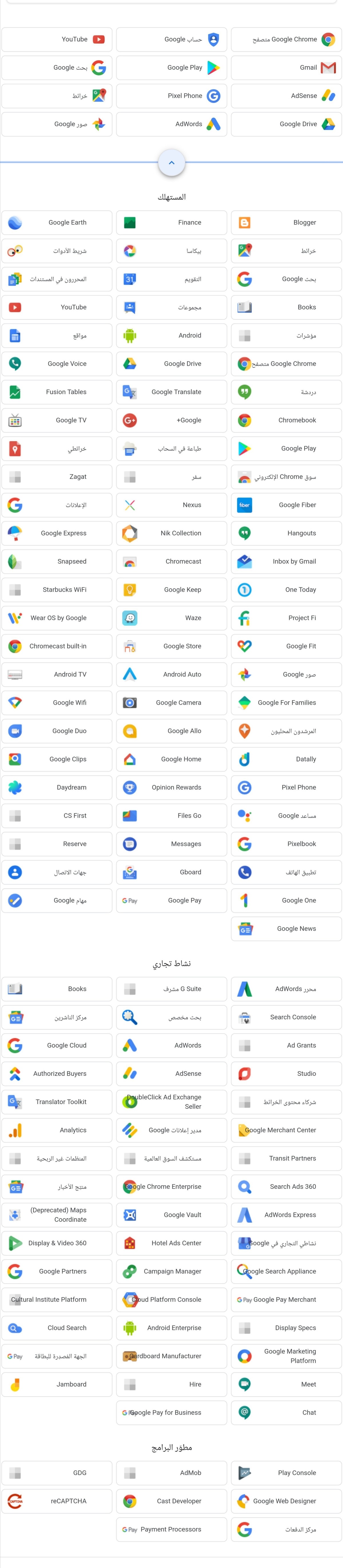The height and width of the screenshot is (1568, 343).
Task: Open Play Console
Action: (x=286, y=1473)
